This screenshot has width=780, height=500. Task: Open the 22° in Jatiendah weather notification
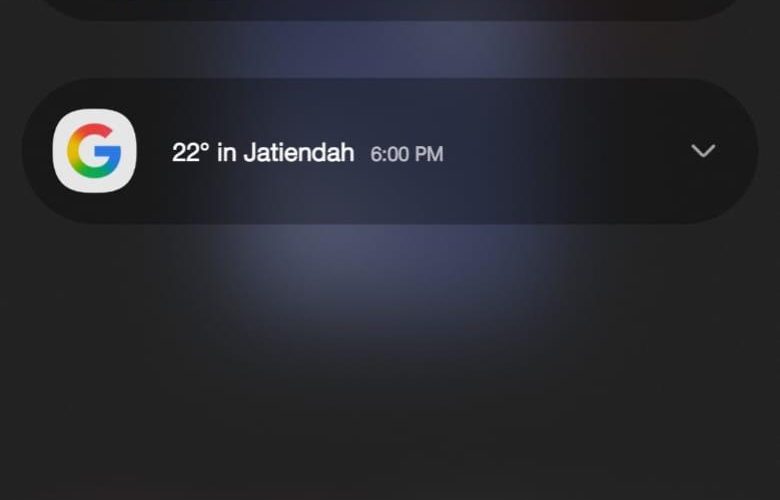[x=263, y=153]
